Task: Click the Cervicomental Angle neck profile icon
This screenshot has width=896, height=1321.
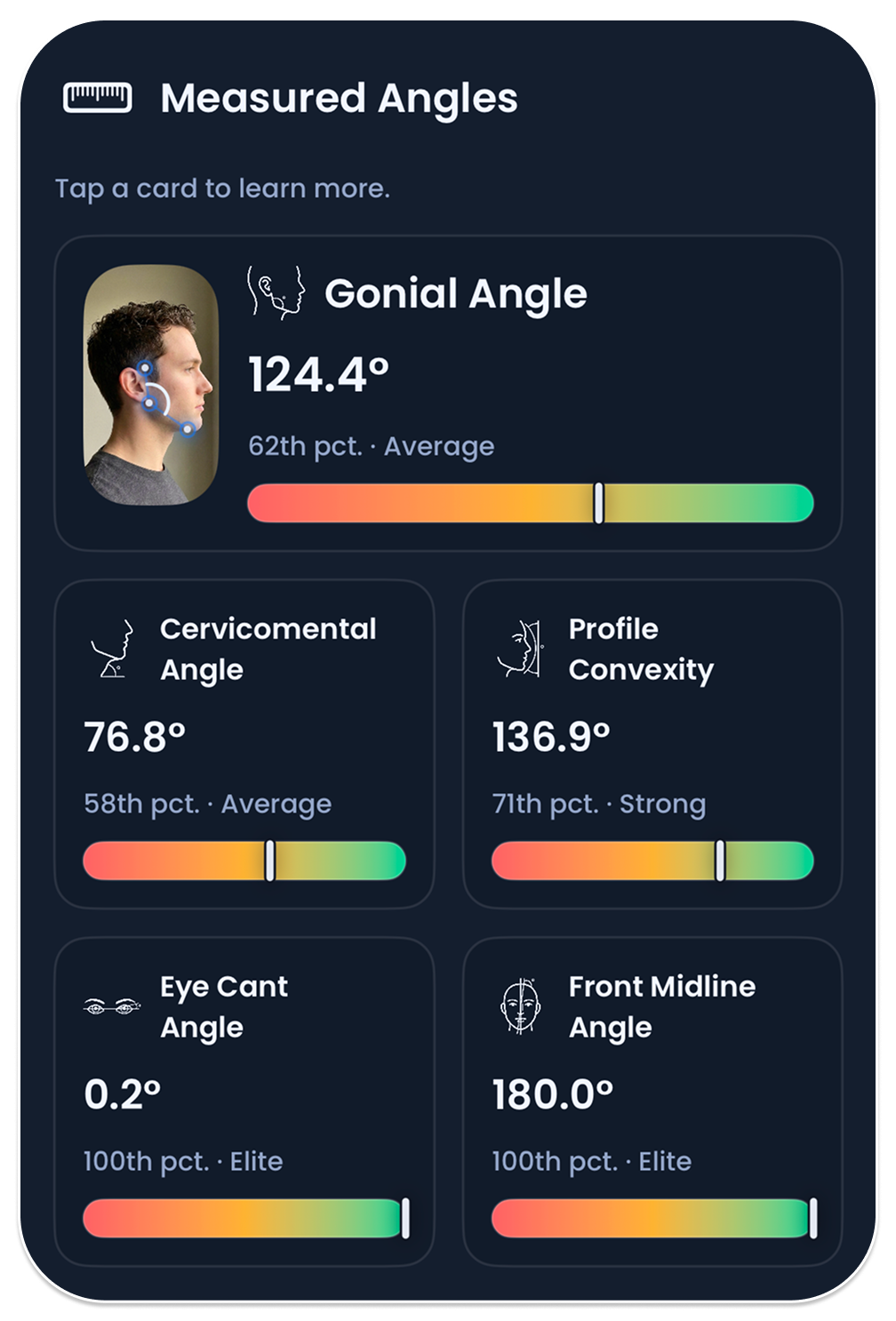Action: [112, 650]
